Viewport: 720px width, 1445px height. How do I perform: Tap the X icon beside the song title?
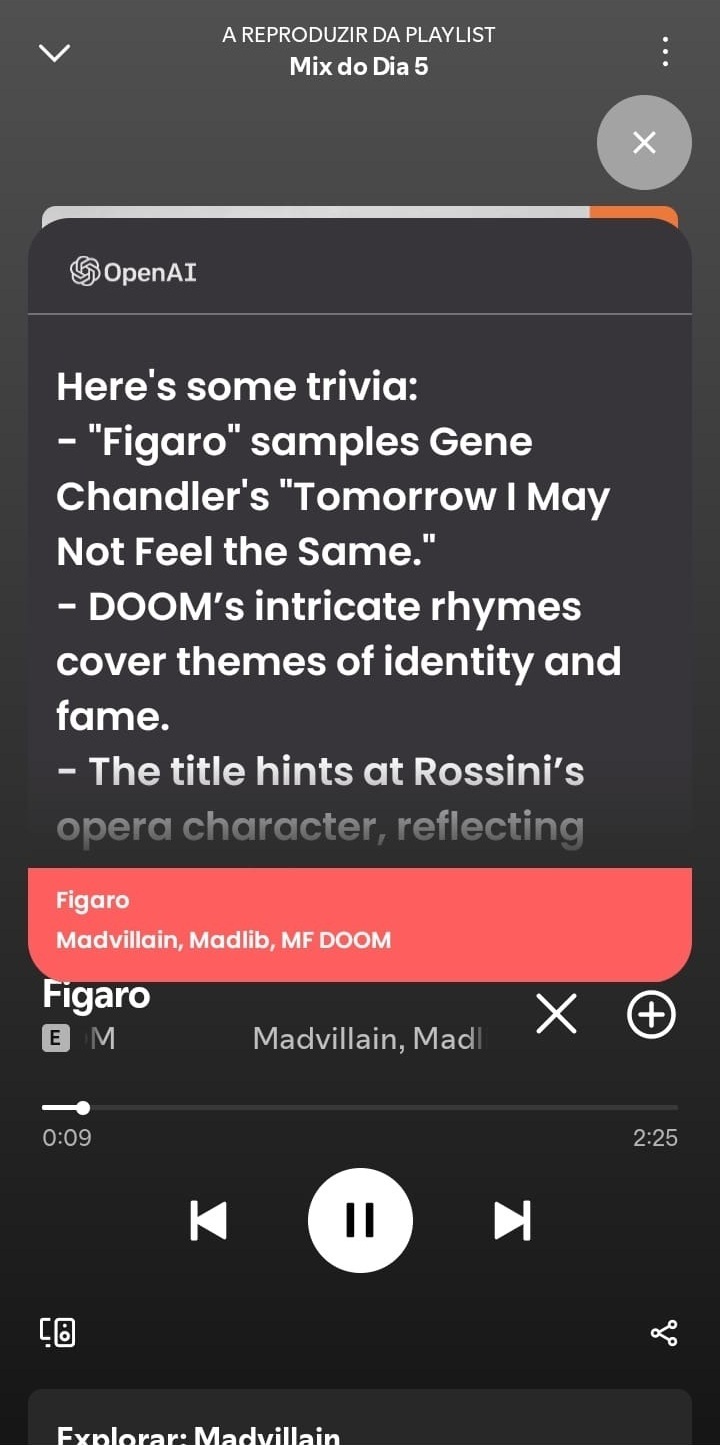coord(557,1014)
